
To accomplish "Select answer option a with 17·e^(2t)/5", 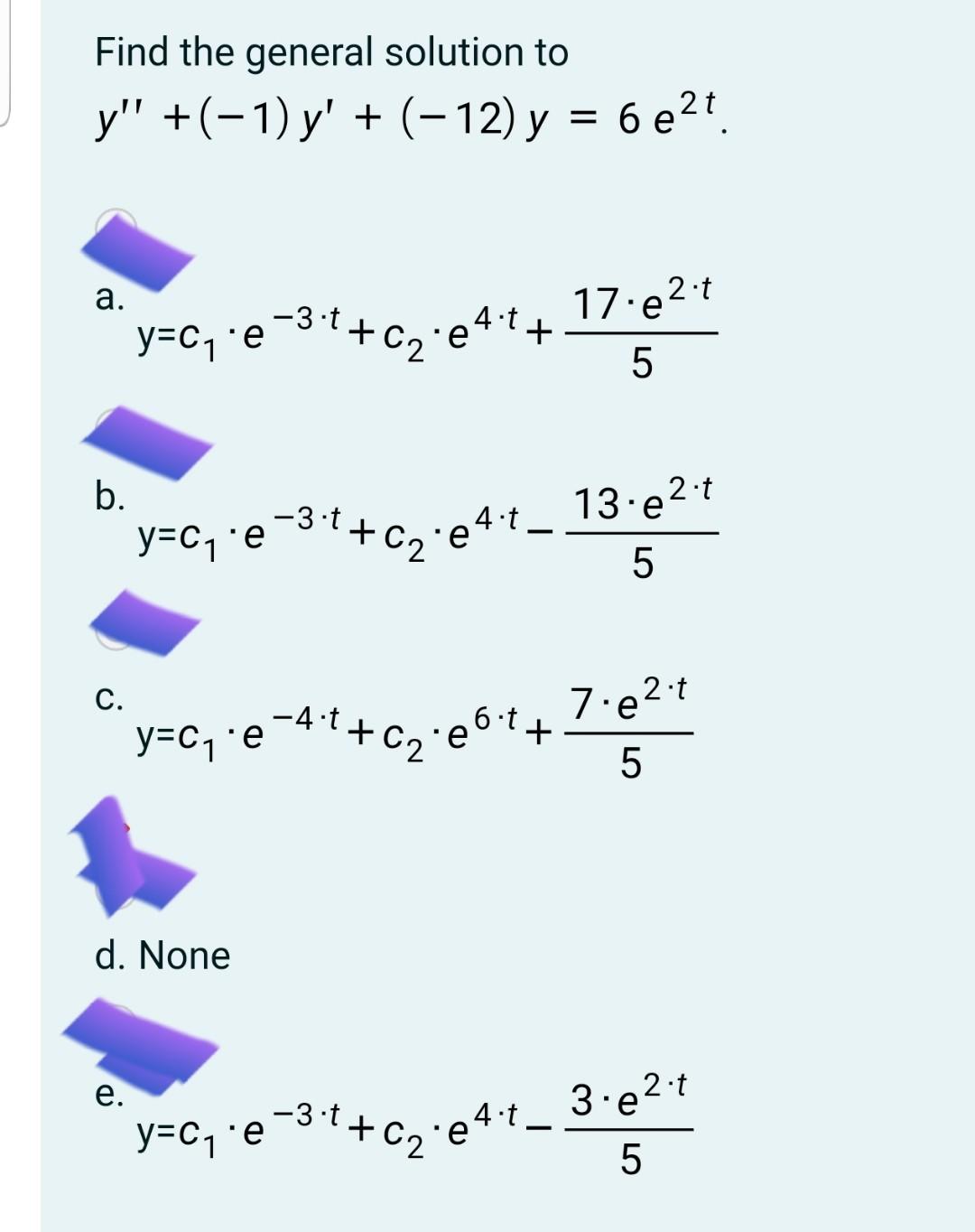I will click(115, 229).
